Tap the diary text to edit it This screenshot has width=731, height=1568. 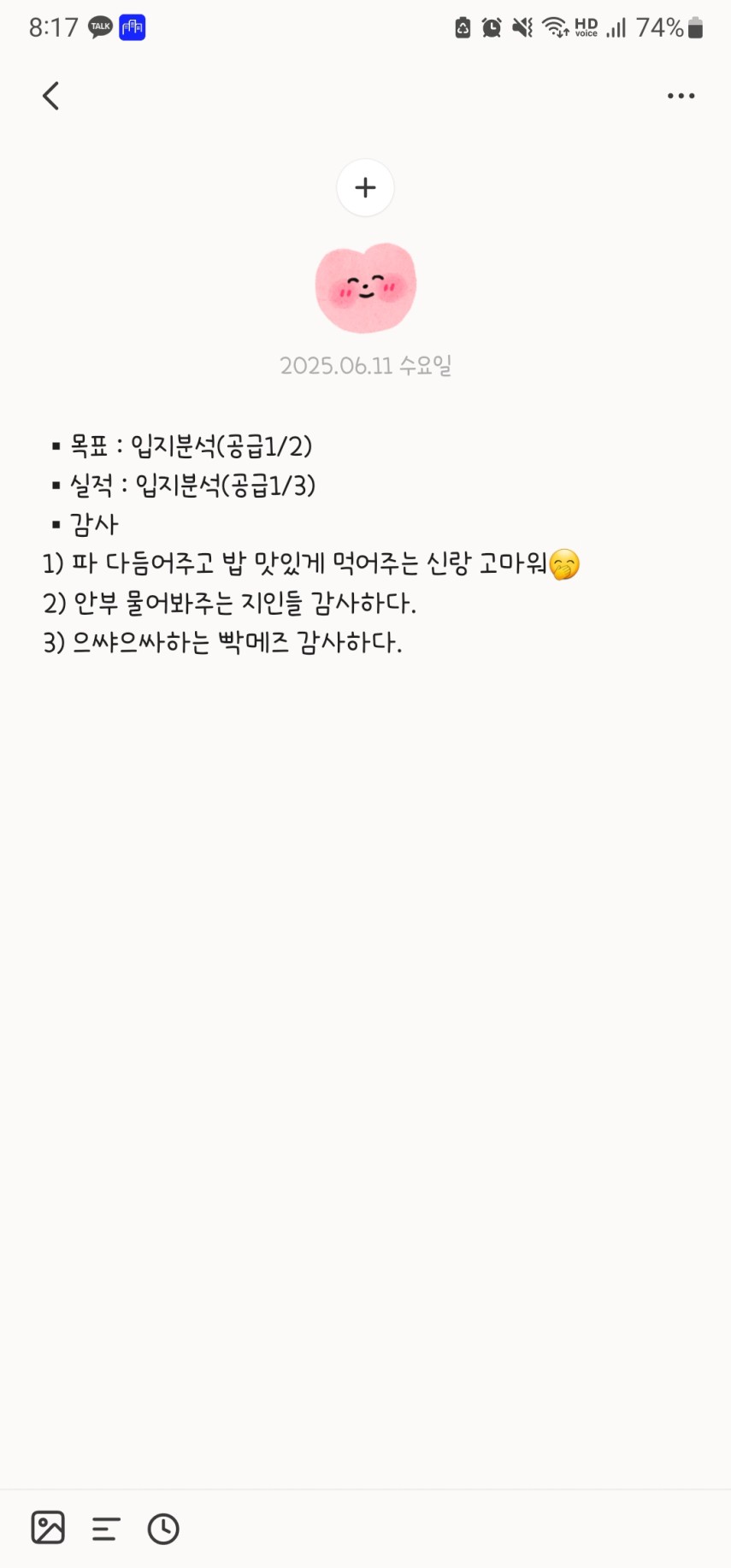[312, 544]
